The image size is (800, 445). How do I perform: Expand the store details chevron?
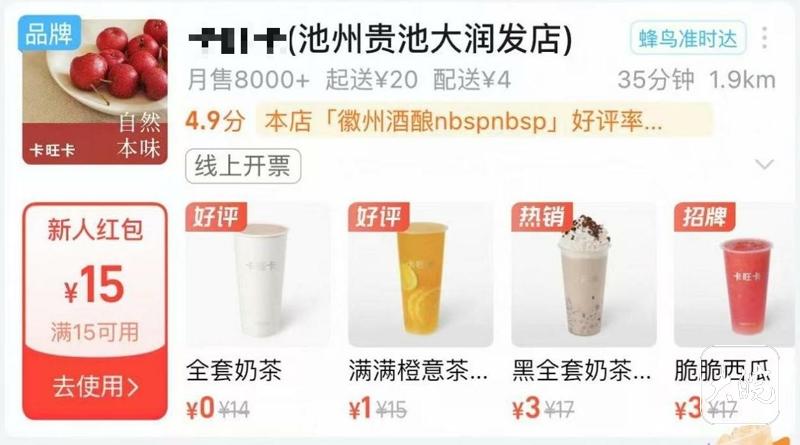pos(765,164)
